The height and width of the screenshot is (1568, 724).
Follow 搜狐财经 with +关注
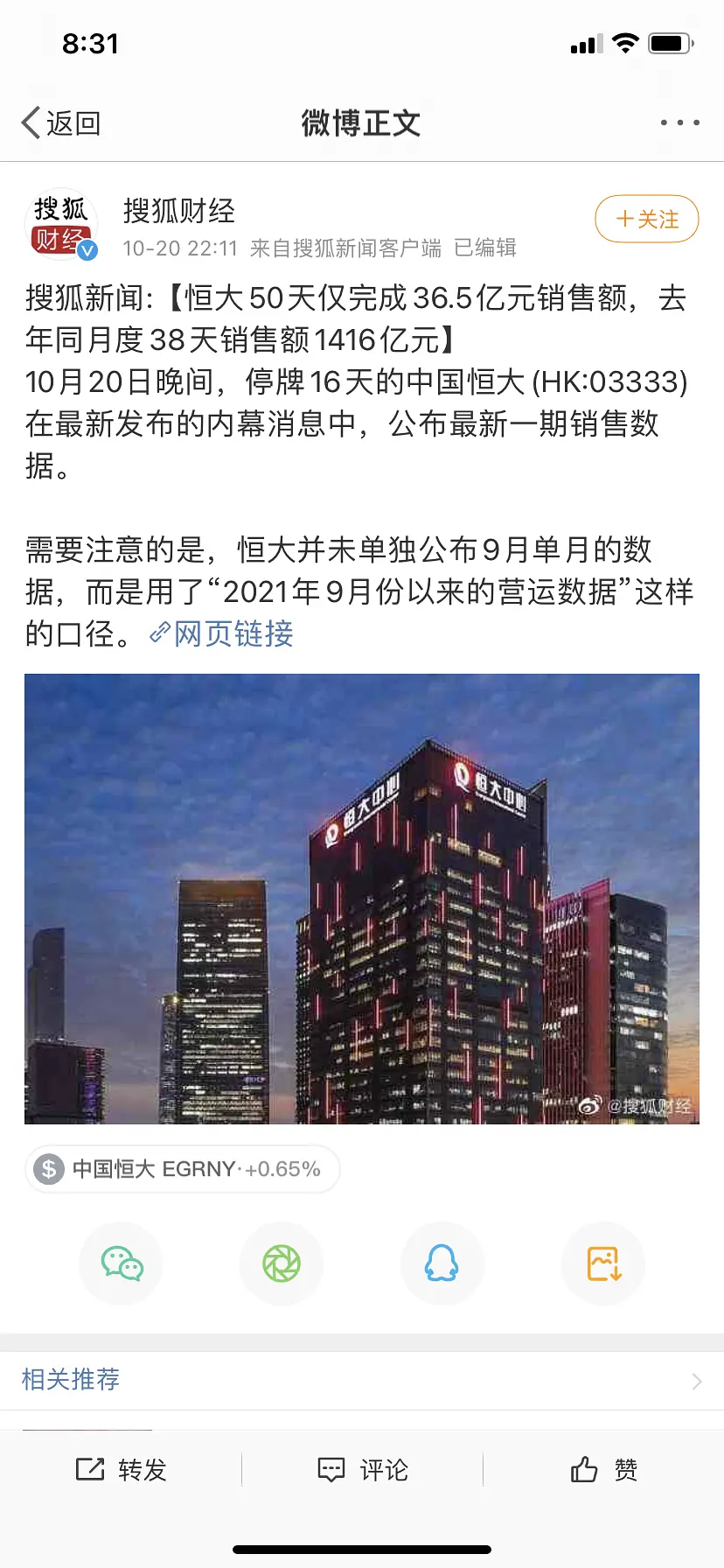[x=646, y=219]
